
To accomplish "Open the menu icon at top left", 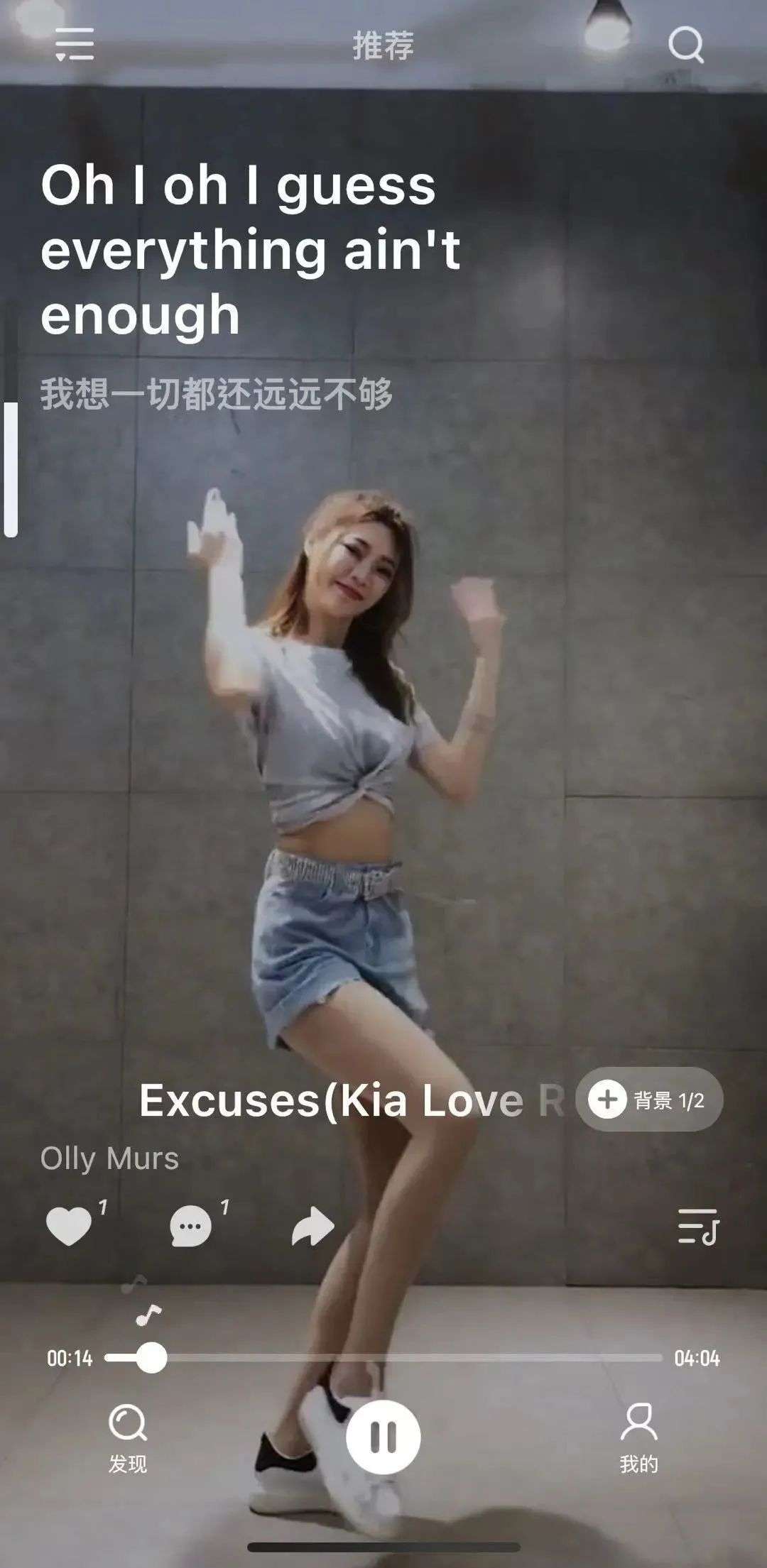I will coord(75,45).
